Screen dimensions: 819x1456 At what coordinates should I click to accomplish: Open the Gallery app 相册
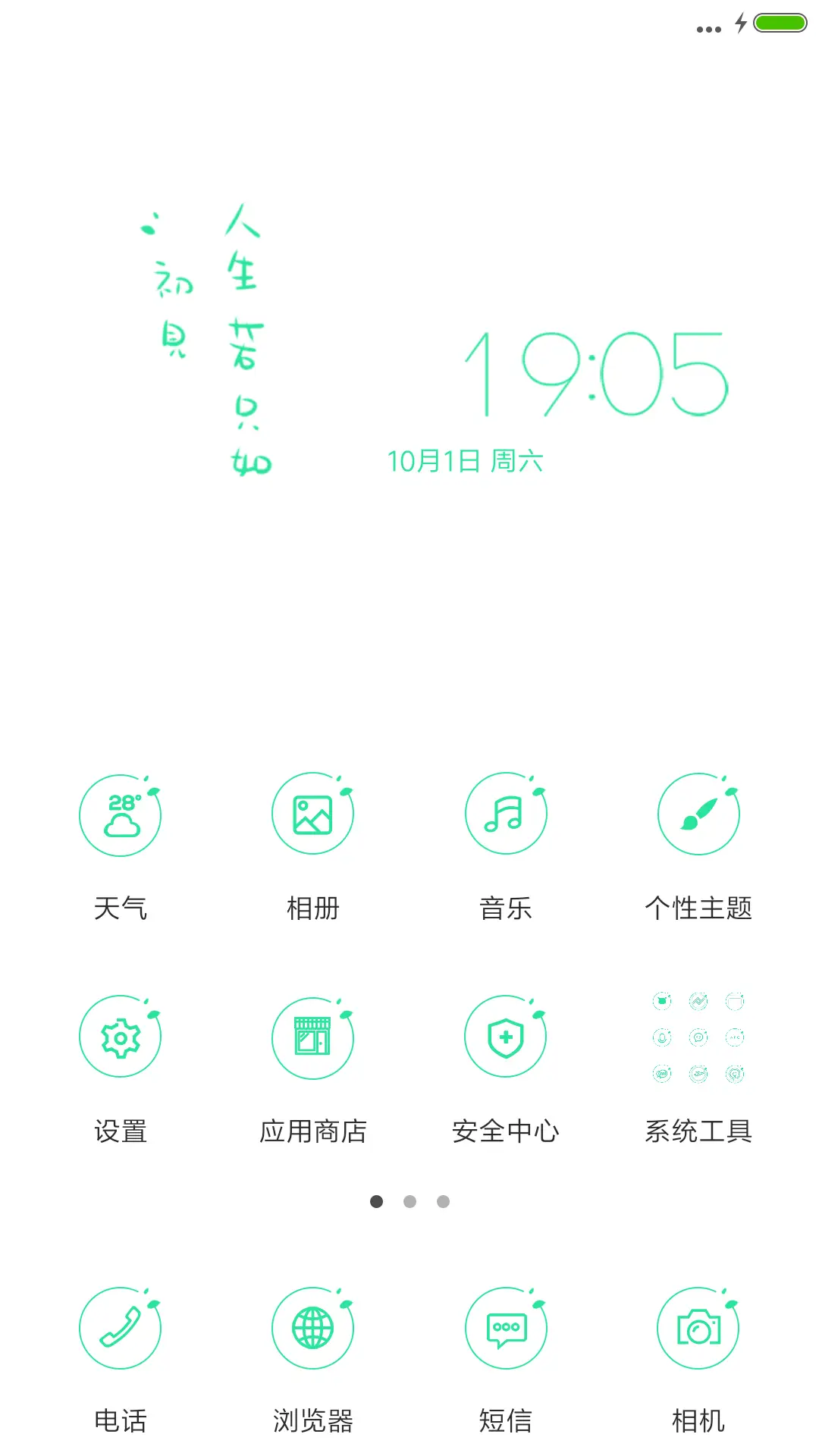point(313,813)
